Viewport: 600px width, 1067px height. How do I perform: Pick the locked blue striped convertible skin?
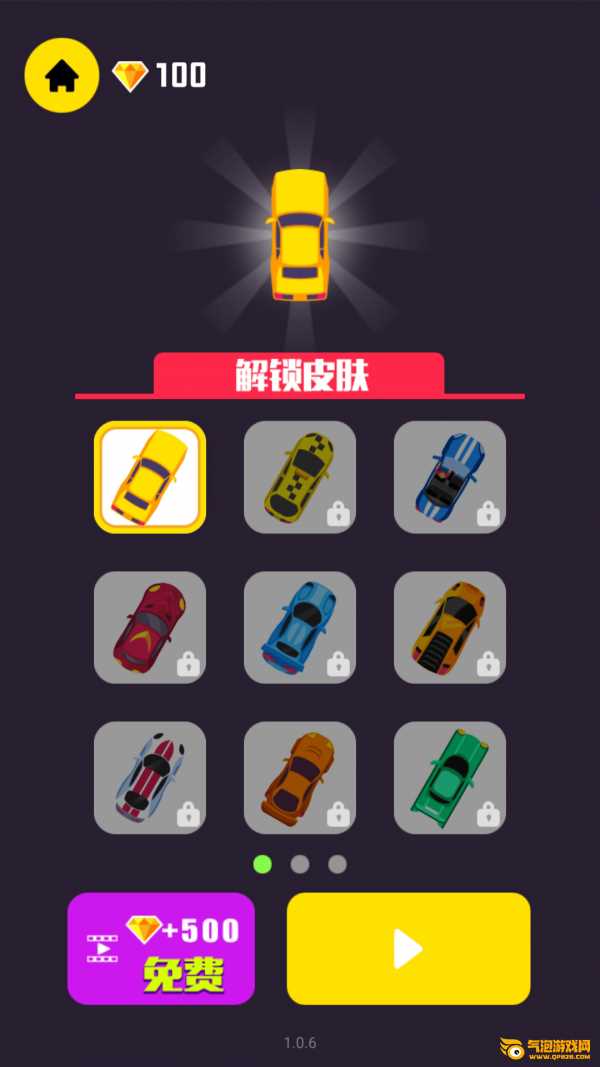[x=450, y=477]
